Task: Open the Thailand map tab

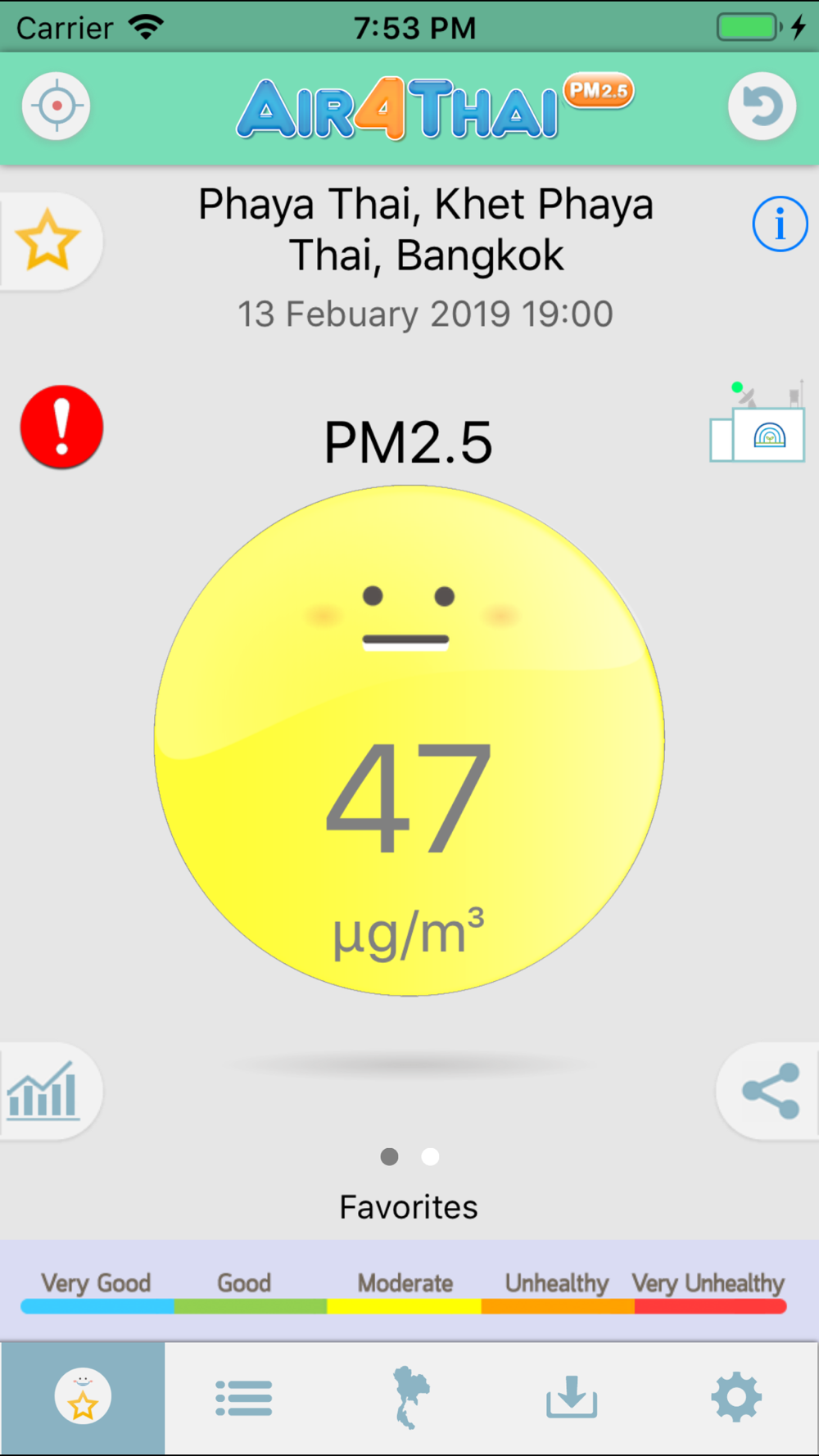Action: click(x=409, y=1397)
